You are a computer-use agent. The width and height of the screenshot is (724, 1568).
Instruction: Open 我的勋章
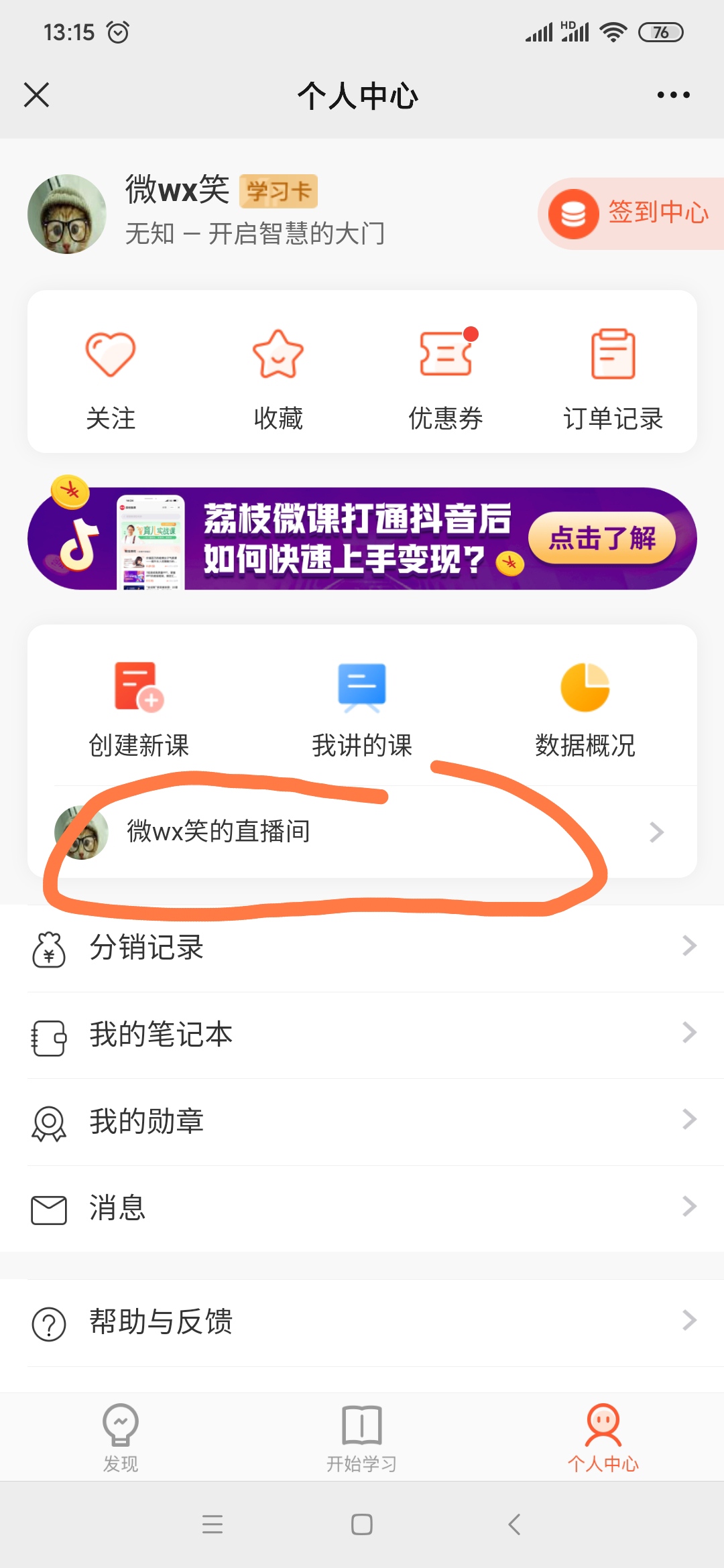[x=362, y=1120]
